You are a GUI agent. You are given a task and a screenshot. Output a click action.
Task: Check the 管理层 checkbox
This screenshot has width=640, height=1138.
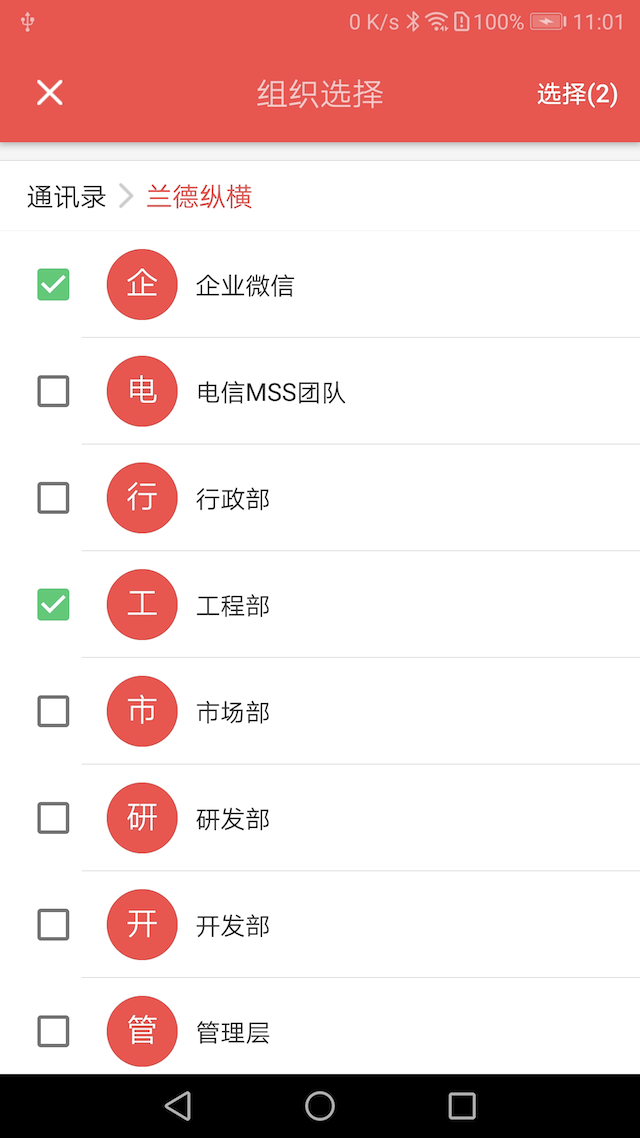click(x=53, y=1031)
